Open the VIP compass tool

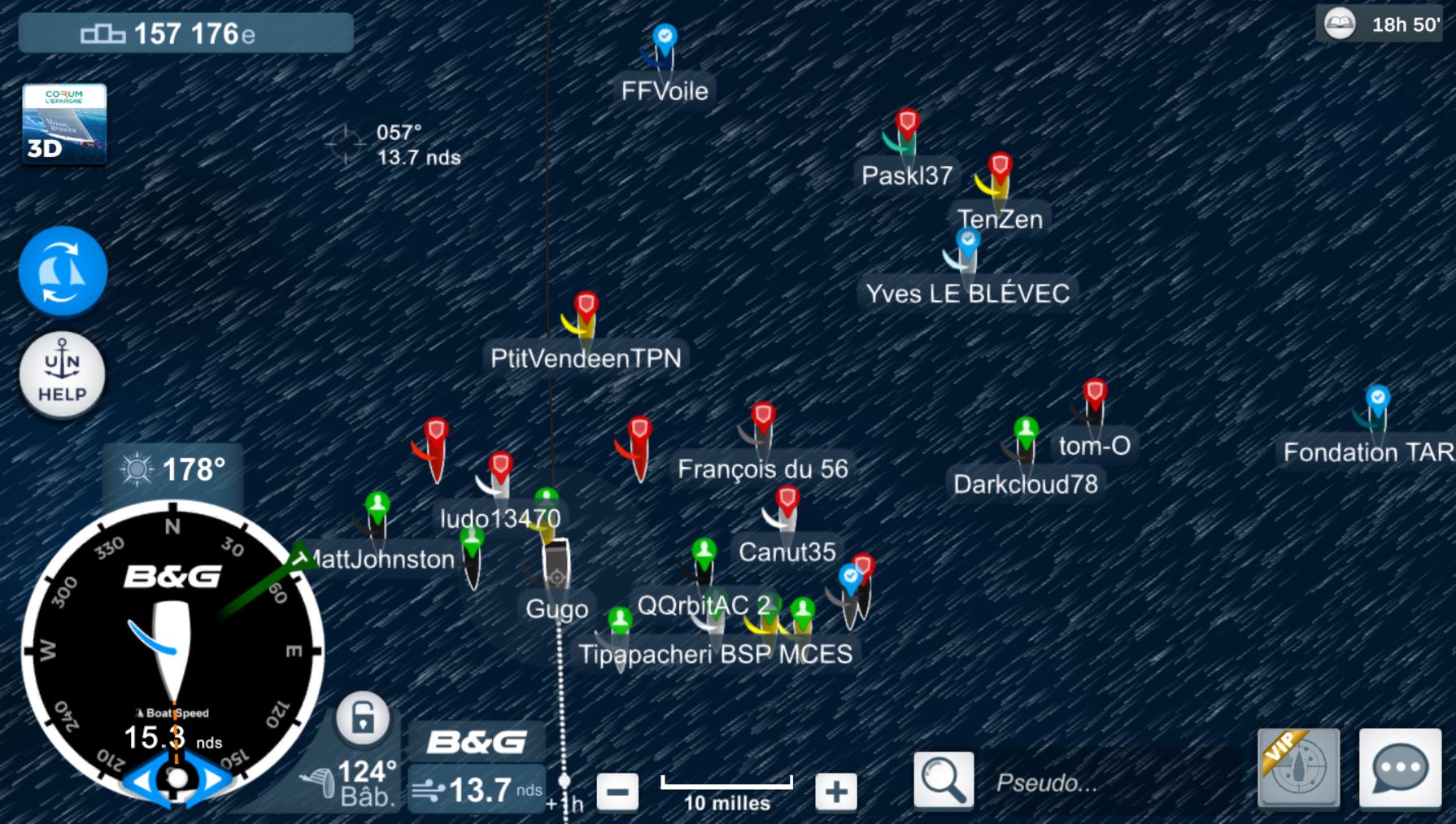(1298, 767)
